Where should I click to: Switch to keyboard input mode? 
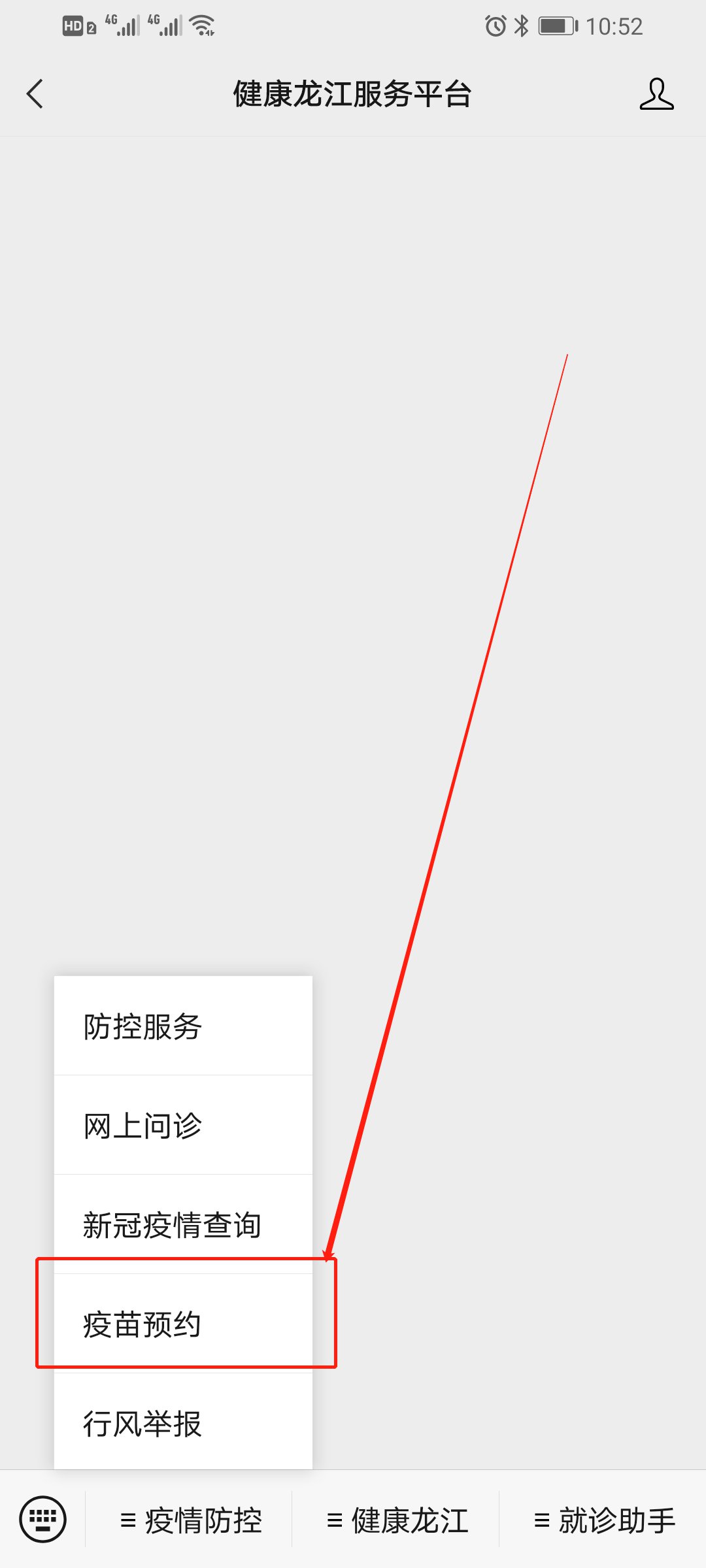tap(43, 1519)
